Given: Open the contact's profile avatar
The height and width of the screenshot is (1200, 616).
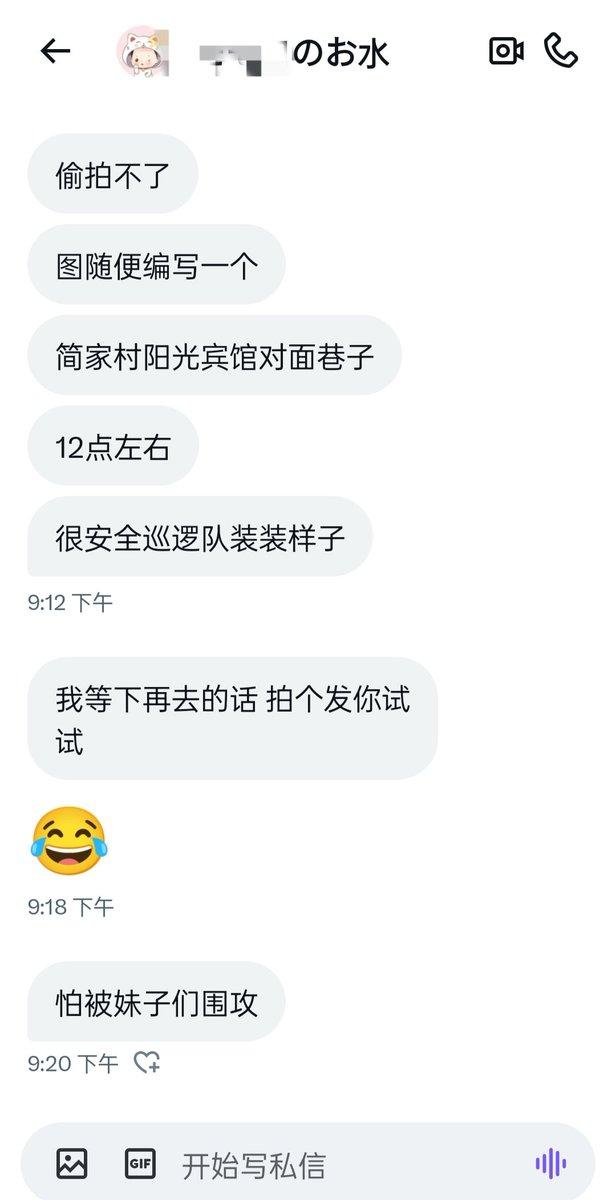Looking at the screenshot, I should pyautogui.click(x=142, y=51).
